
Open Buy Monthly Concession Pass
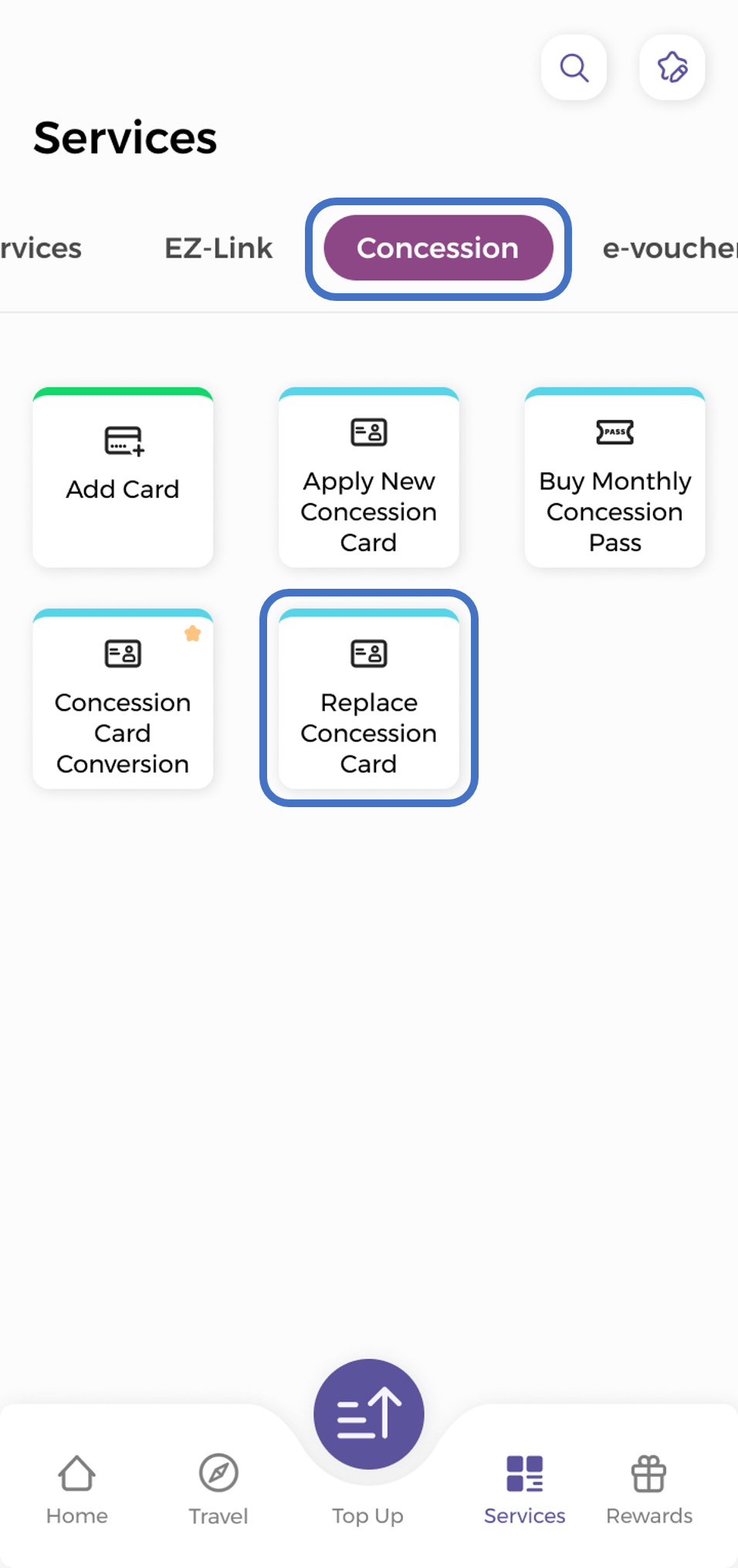[614, 478]
